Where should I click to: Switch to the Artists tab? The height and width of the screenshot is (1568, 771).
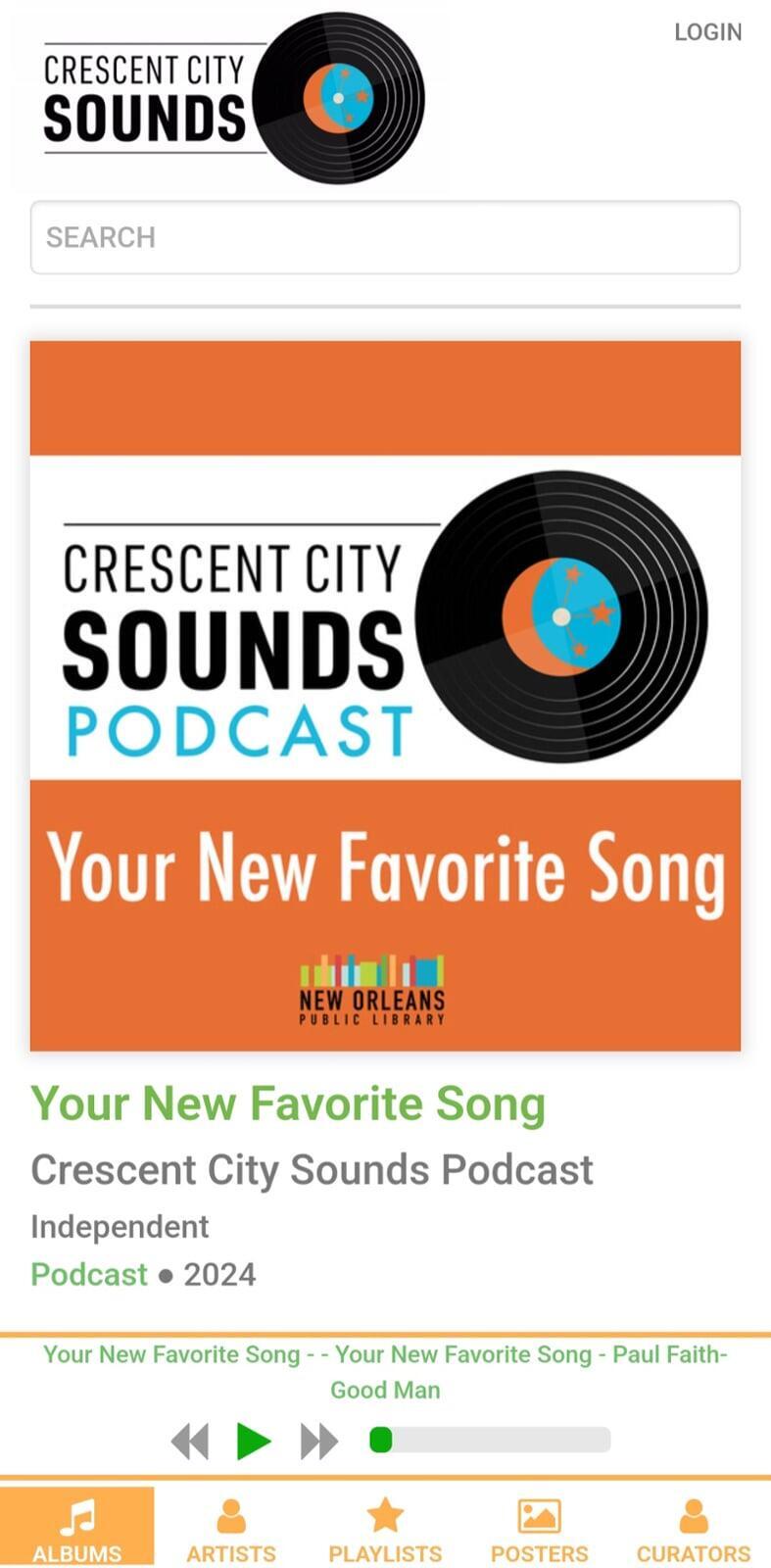[x=231, y=1527]
